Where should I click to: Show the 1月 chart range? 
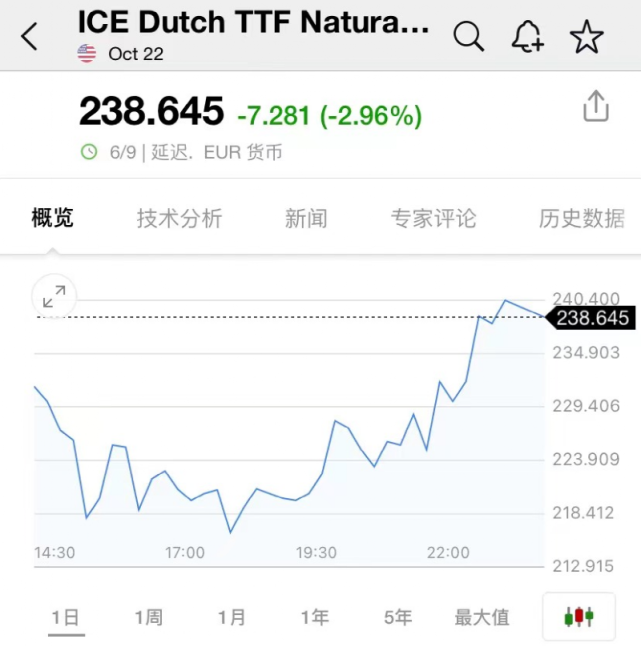232,617
